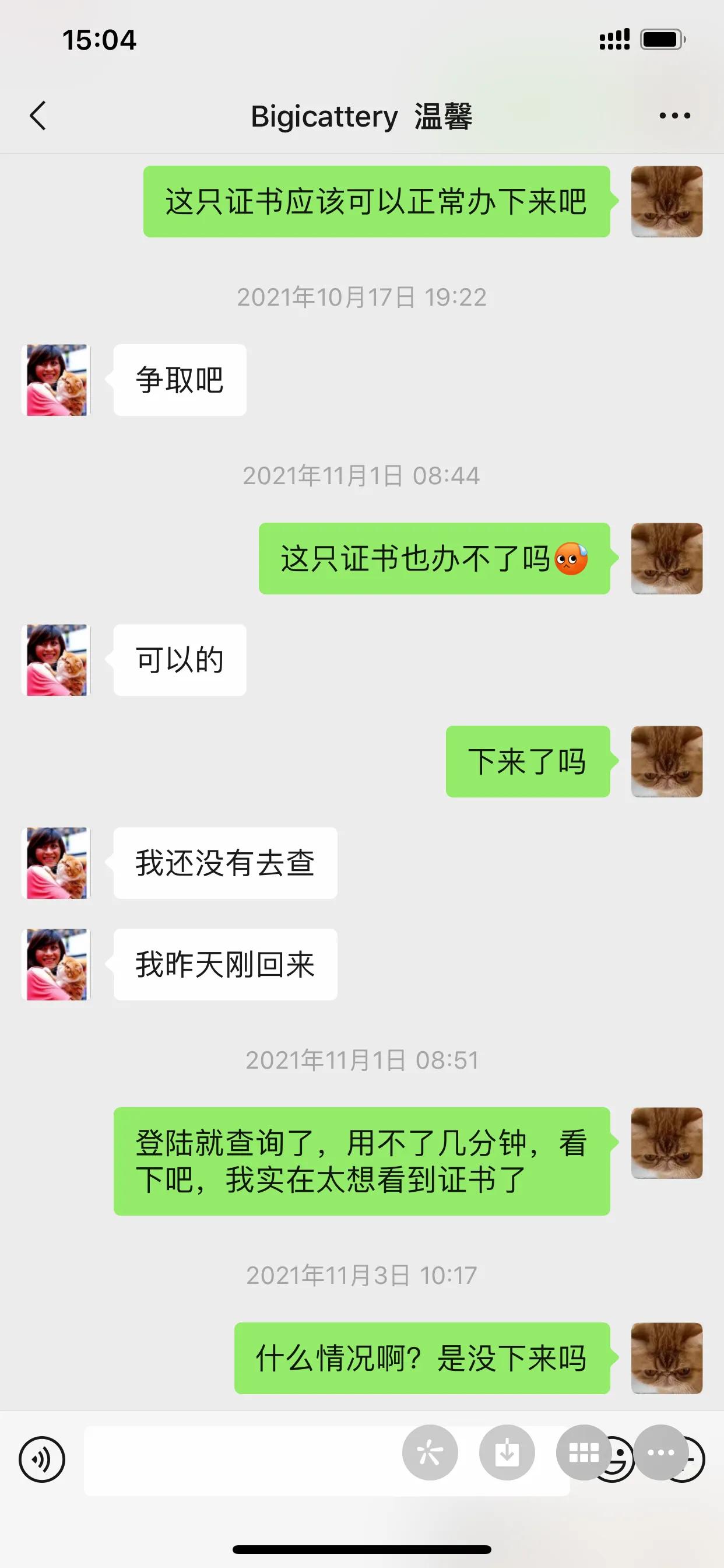Tap the chat title Bigicattery 温馨
The height and width of the screenshot is (1568, 724).
click(362, 117)
